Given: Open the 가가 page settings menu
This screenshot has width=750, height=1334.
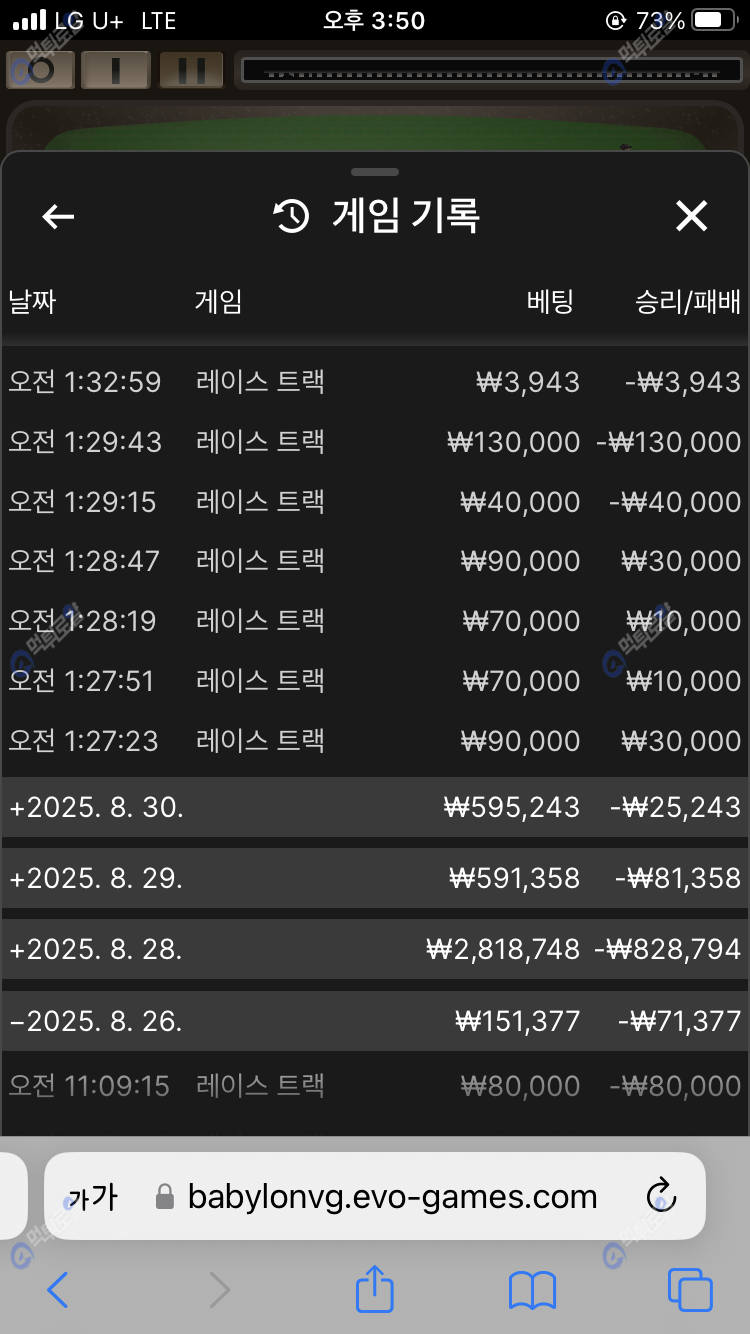Looking at the screenshot, I should coord(92,1197).
